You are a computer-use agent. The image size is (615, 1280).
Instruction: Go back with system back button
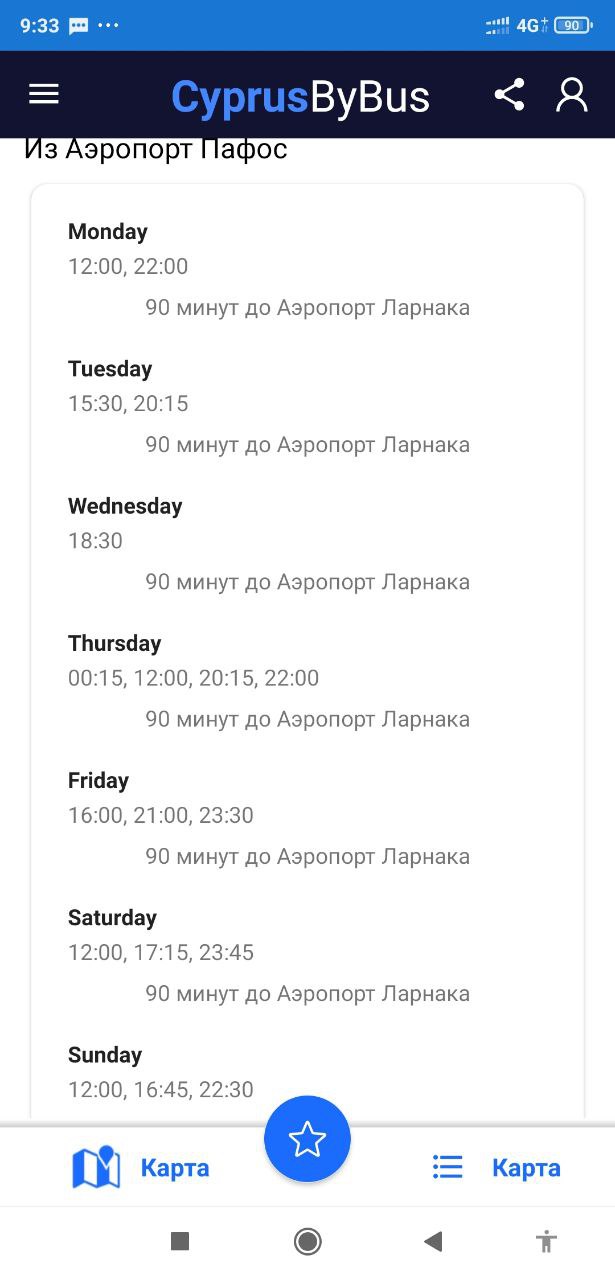433,1241
